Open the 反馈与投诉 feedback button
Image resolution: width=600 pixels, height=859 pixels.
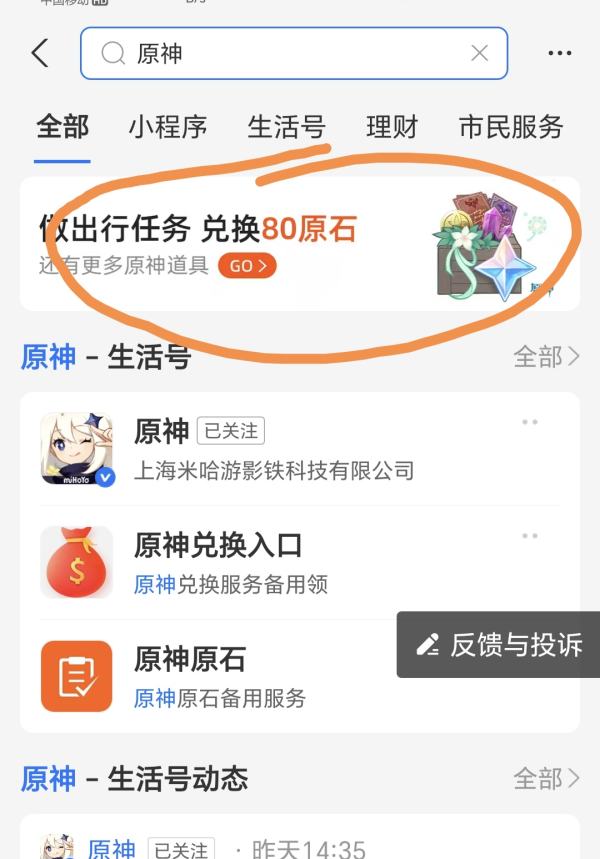coord(500,644)
